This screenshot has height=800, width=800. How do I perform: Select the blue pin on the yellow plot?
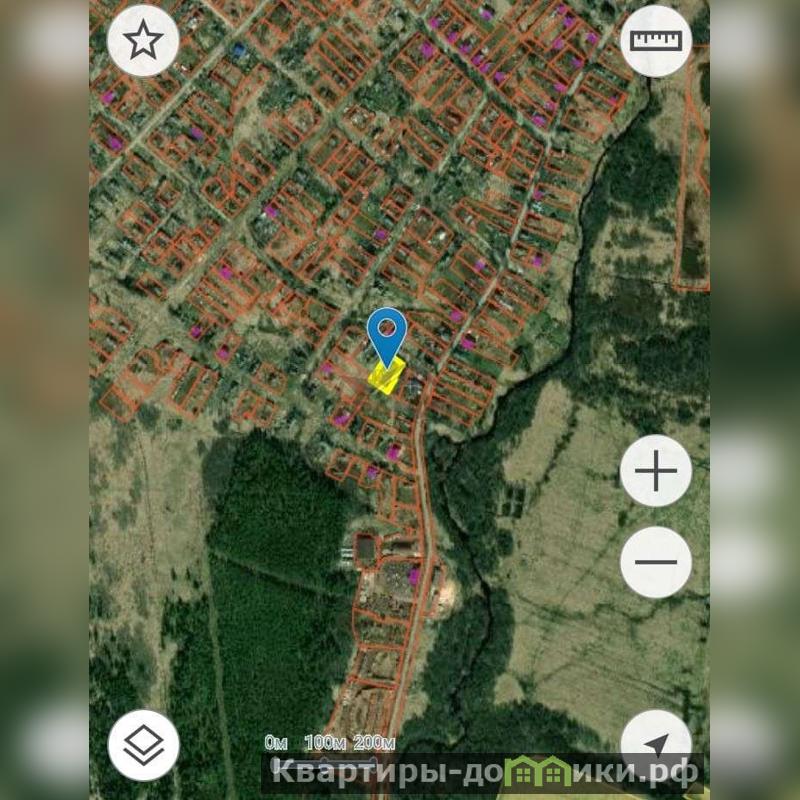(386, 332)
